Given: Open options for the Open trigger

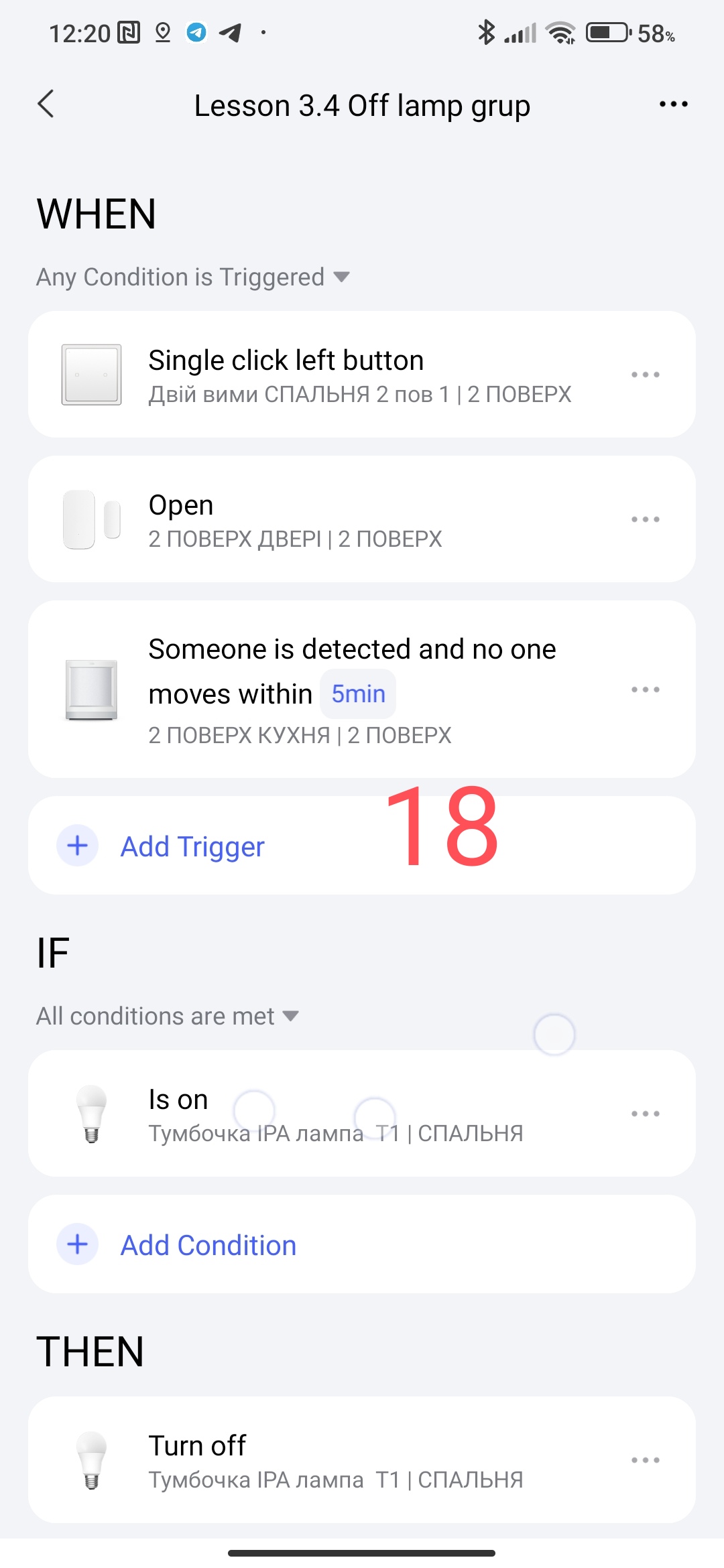Looking at the screenshot, I should tap(645, 519).
